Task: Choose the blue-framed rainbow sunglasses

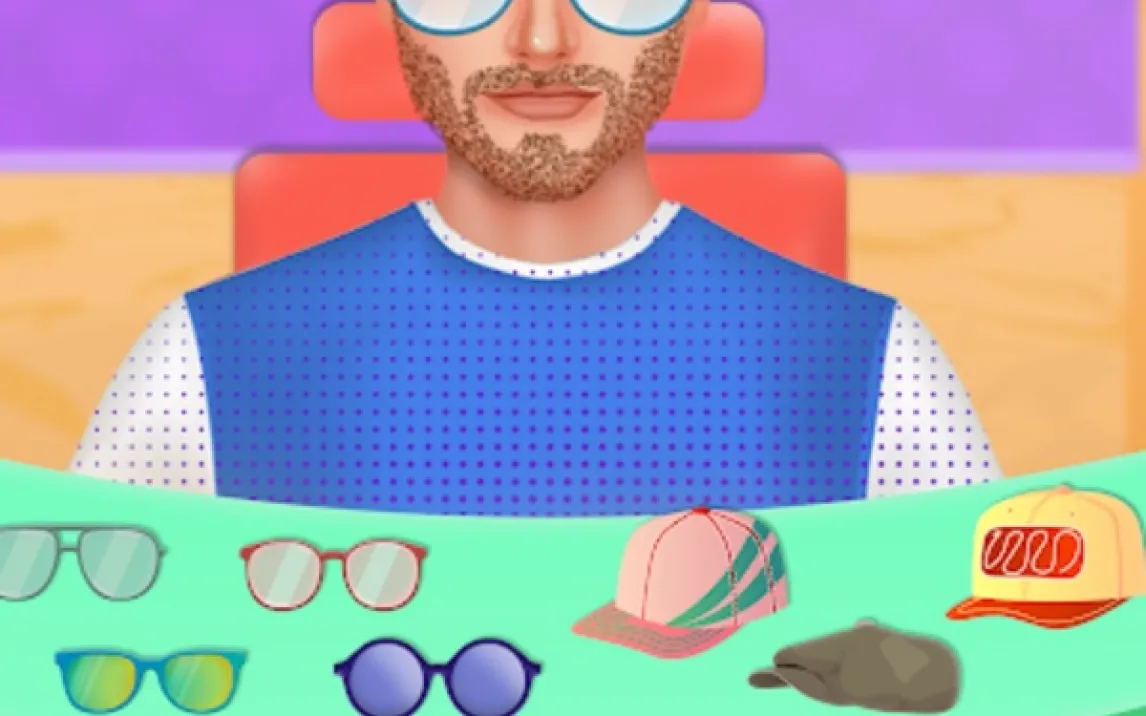Action: pyautogui.click(x=150, y=680)
